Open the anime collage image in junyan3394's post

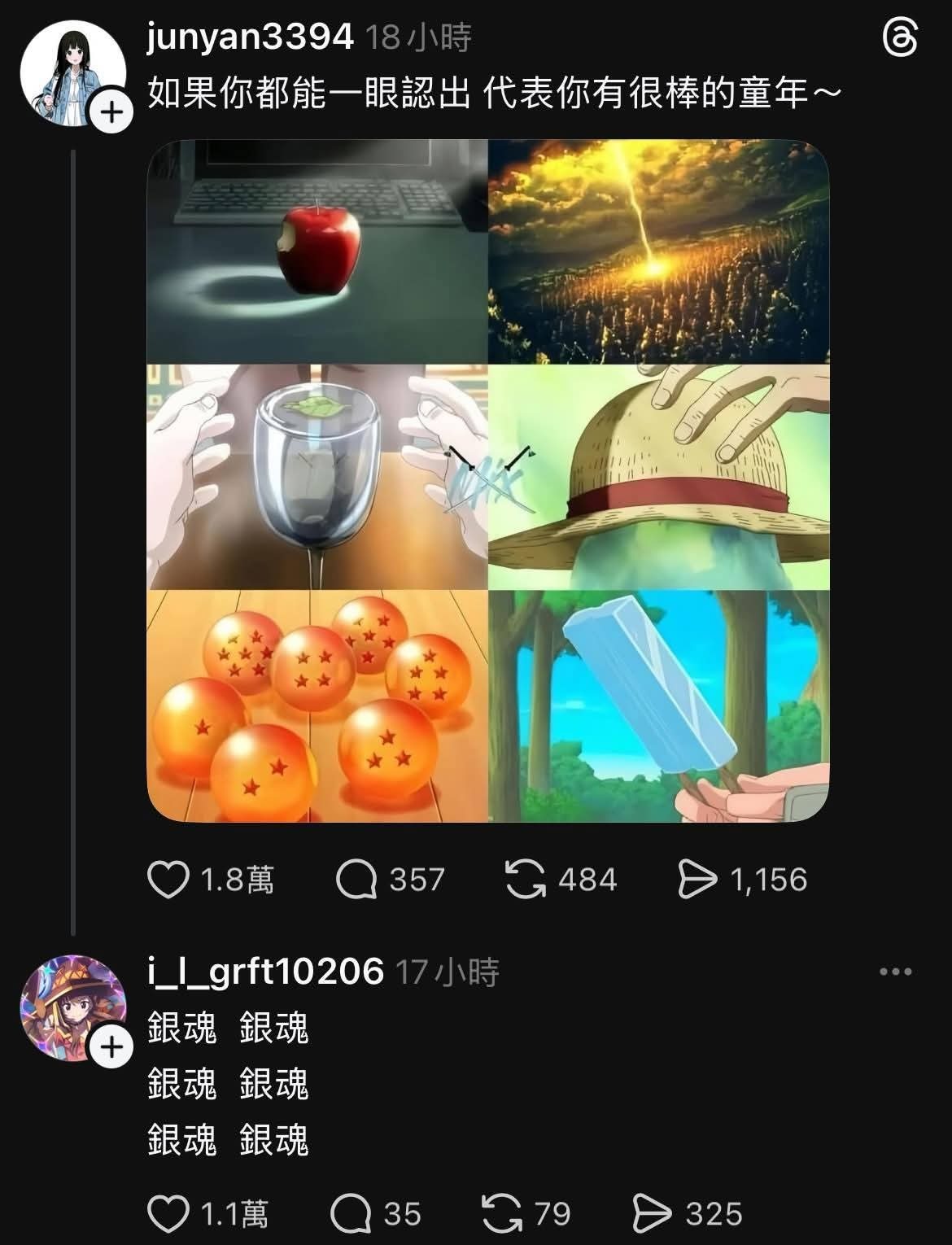[487, 480]
